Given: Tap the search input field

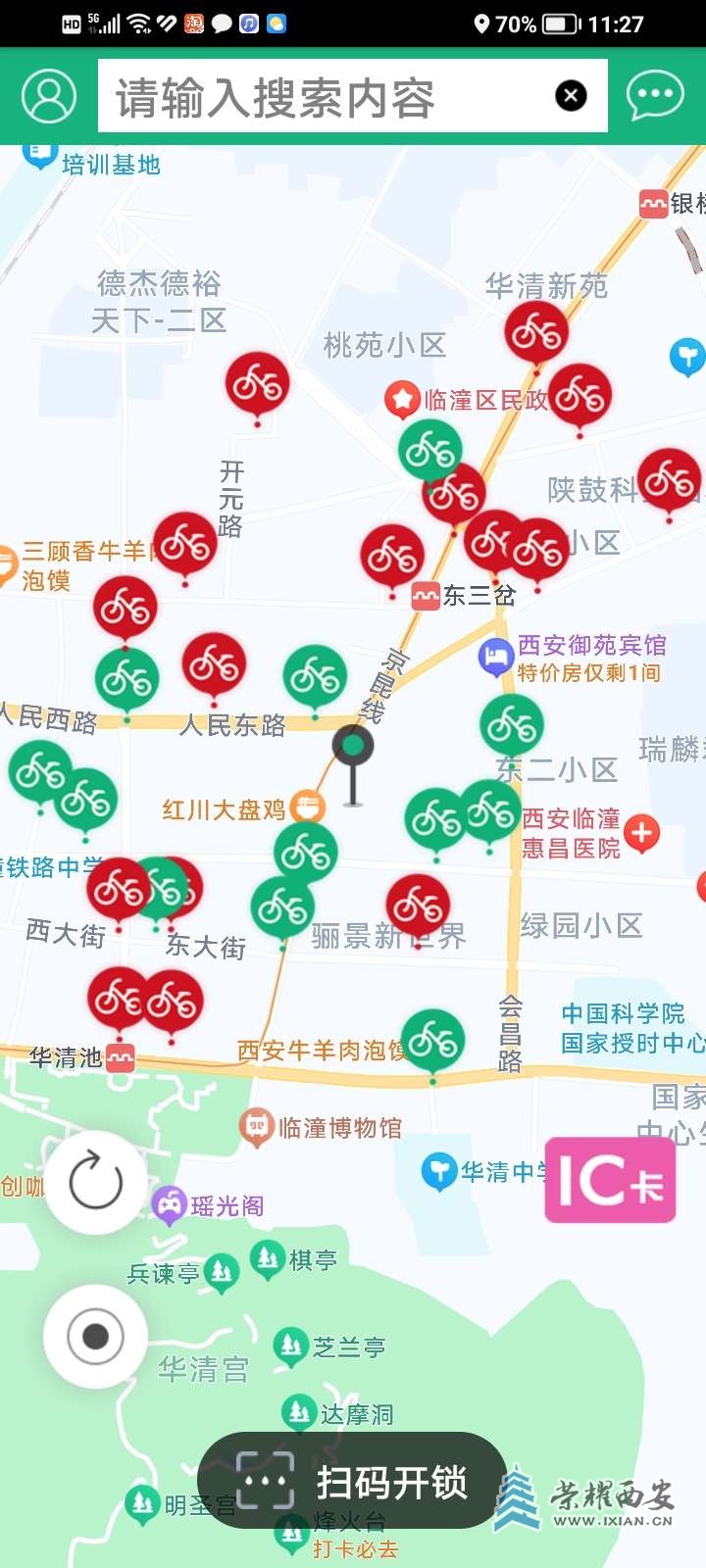Looking at the screenshot, I should [324, 96].
